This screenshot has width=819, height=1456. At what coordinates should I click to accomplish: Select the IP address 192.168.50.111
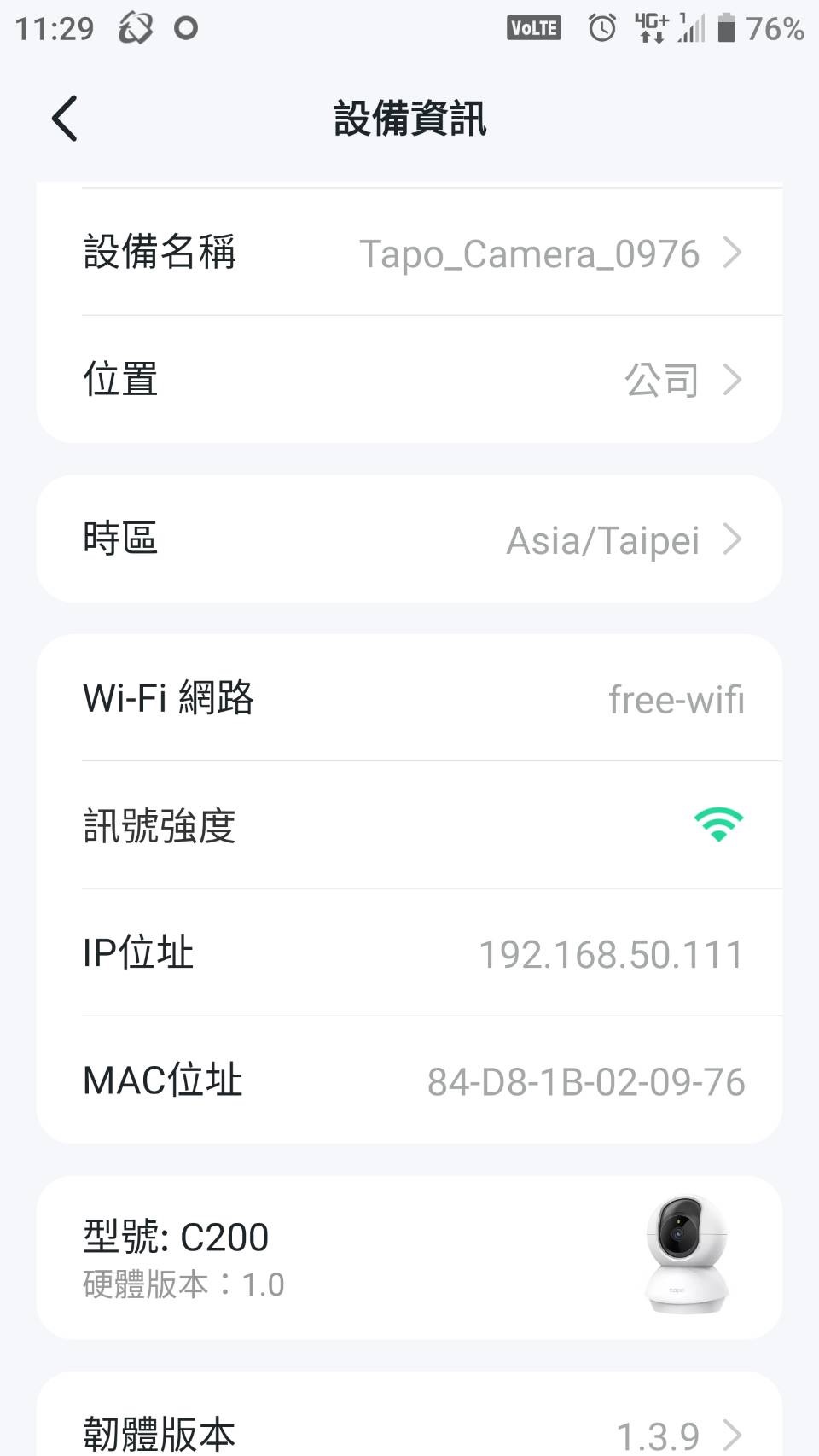[x=609, y=954]
